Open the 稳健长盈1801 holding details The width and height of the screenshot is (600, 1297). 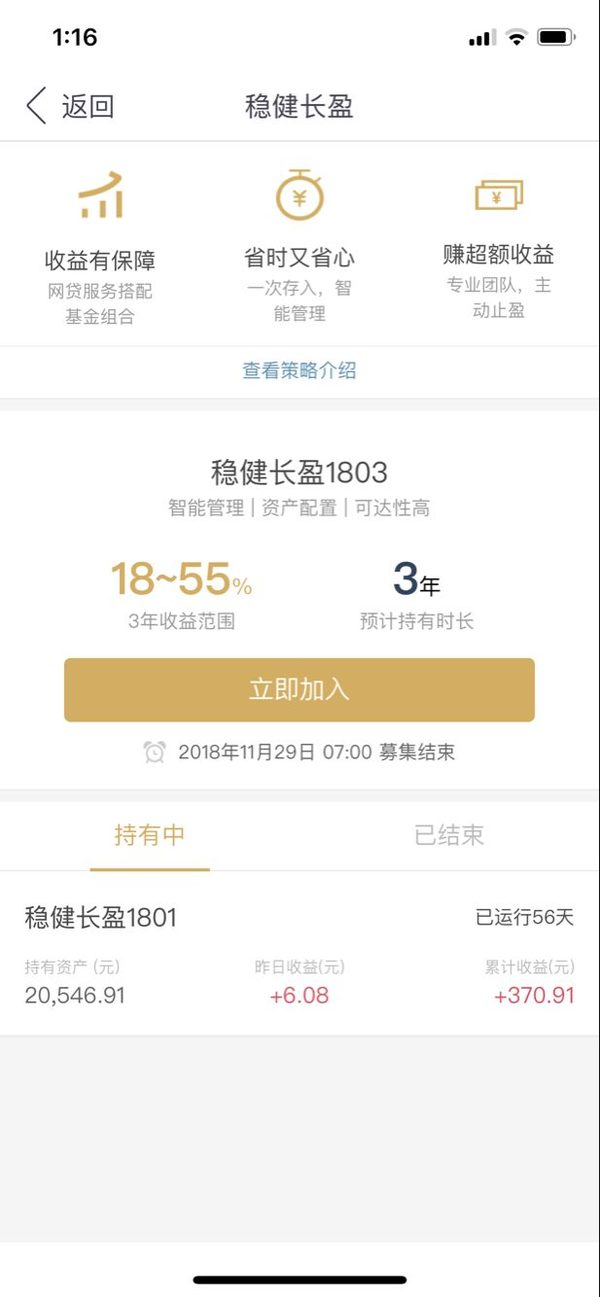click(x=300, y=953)
